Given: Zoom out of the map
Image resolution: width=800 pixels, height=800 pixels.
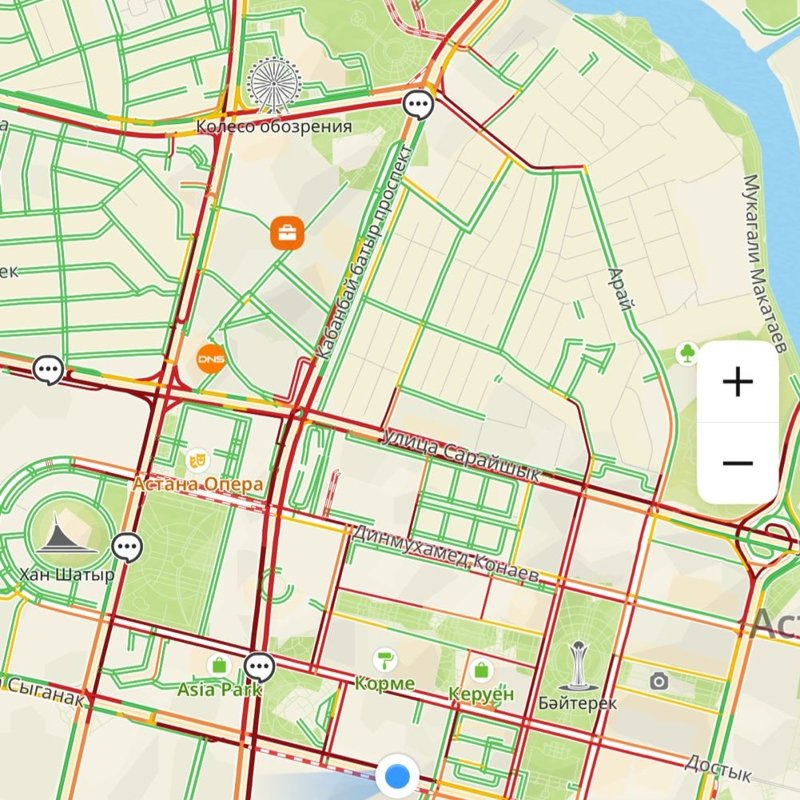Looking at the screenshot, I should [x=737, y=463].
